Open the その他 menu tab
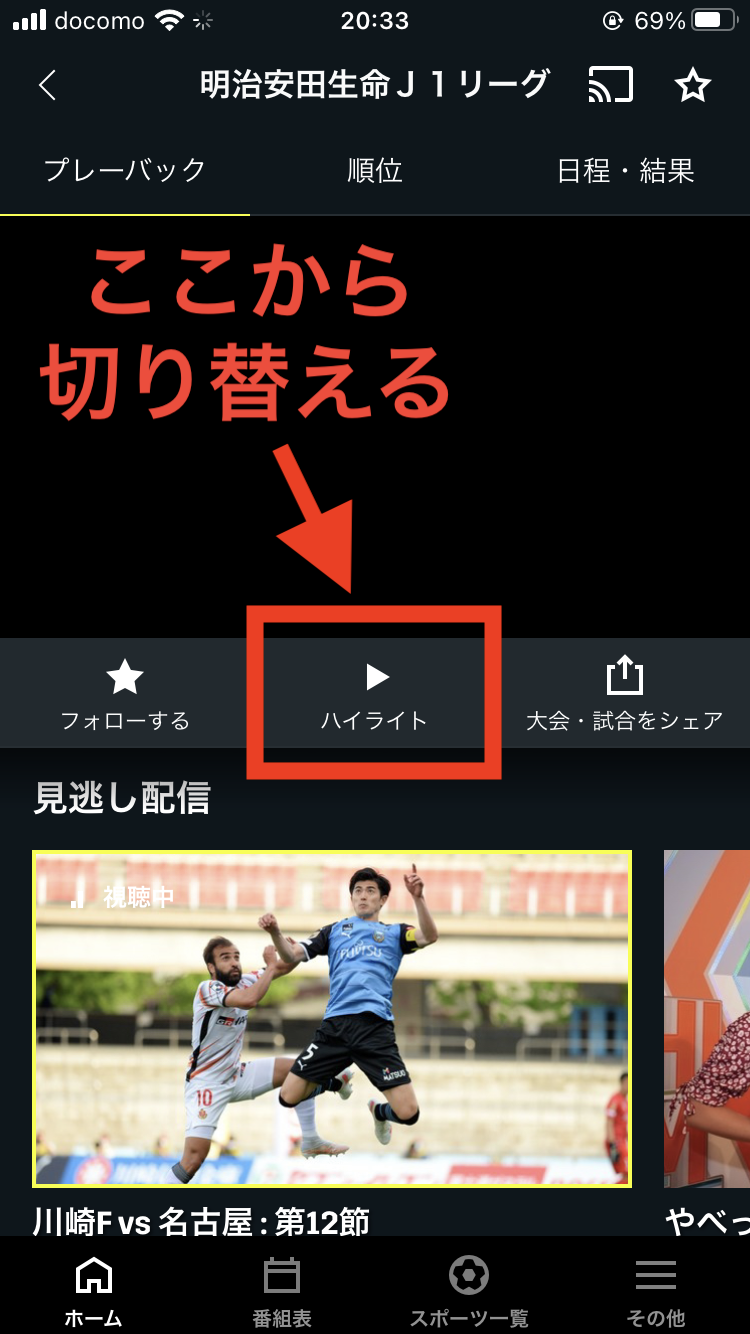The width and height of the screenshot is (750, 1334). pyautogui.click(x=656, y=1292)
